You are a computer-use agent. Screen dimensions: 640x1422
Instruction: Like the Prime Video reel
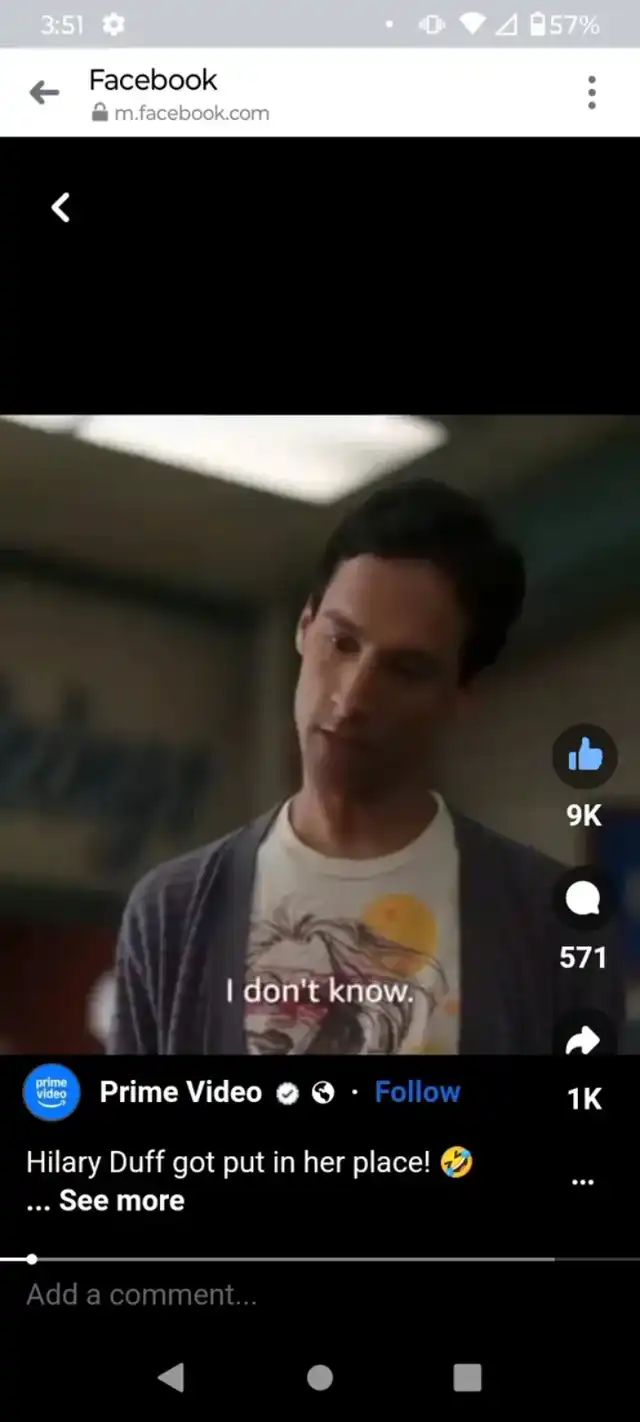[584, 757]
